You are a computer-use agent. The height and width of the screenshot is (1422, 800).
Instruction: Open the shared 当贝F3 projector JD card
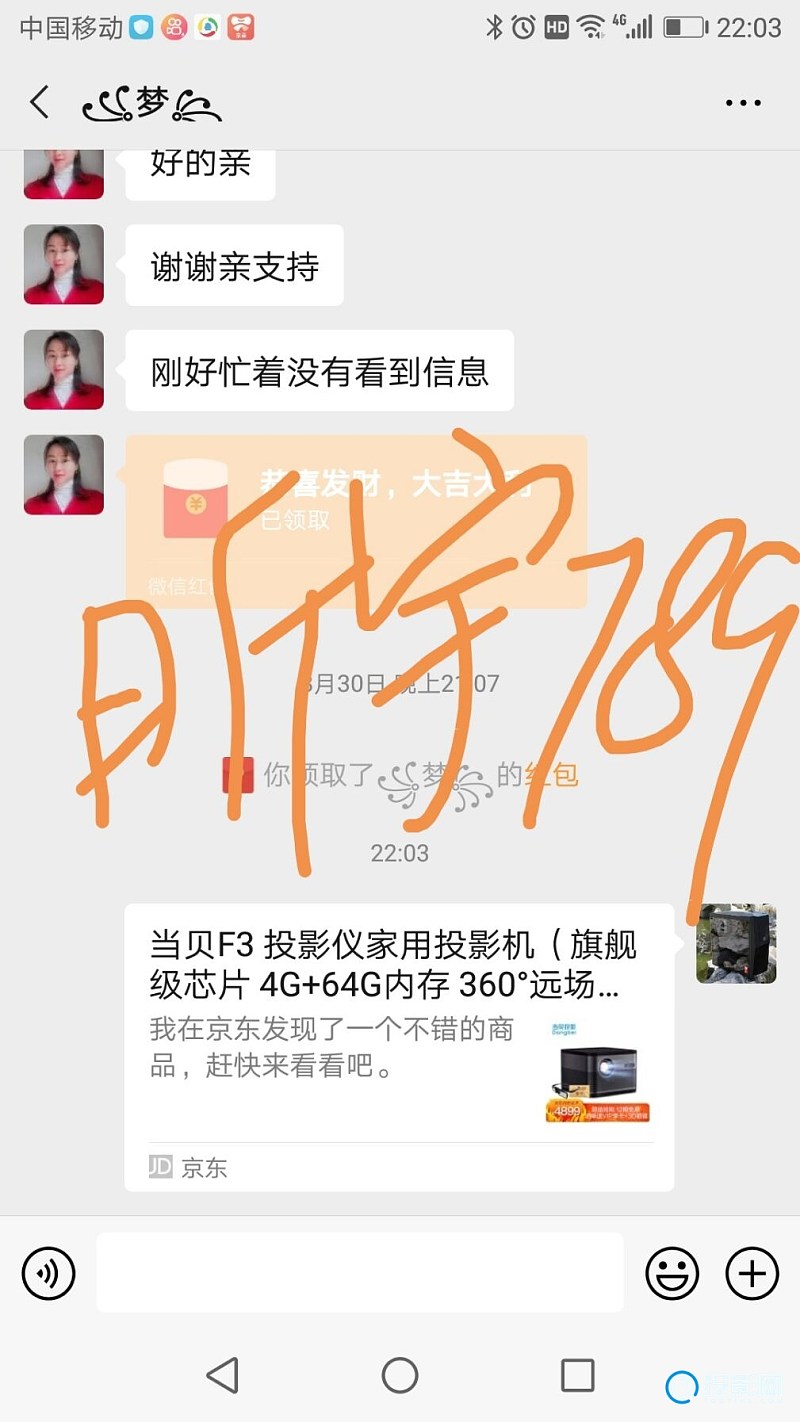coord(399,1046)
